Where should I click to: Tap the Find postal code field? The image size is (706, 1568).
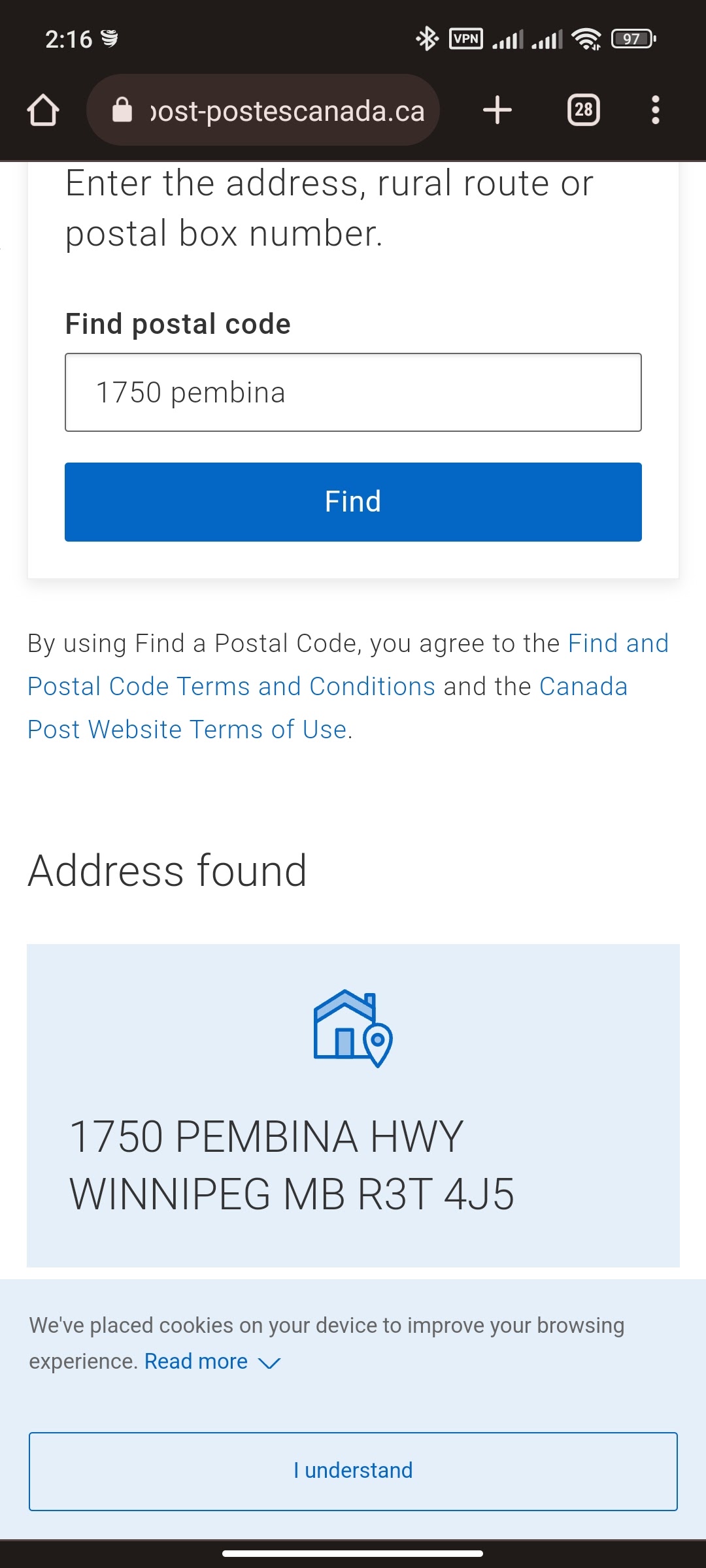[x=353, y=393]
